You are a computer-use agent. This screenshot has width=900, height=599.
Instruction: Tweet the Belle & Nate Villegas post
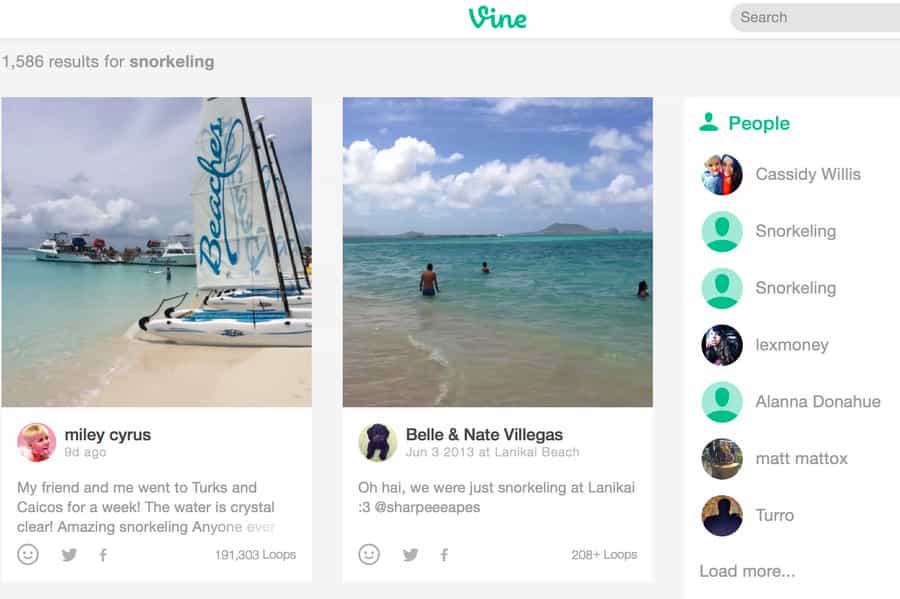click(410, 554)
